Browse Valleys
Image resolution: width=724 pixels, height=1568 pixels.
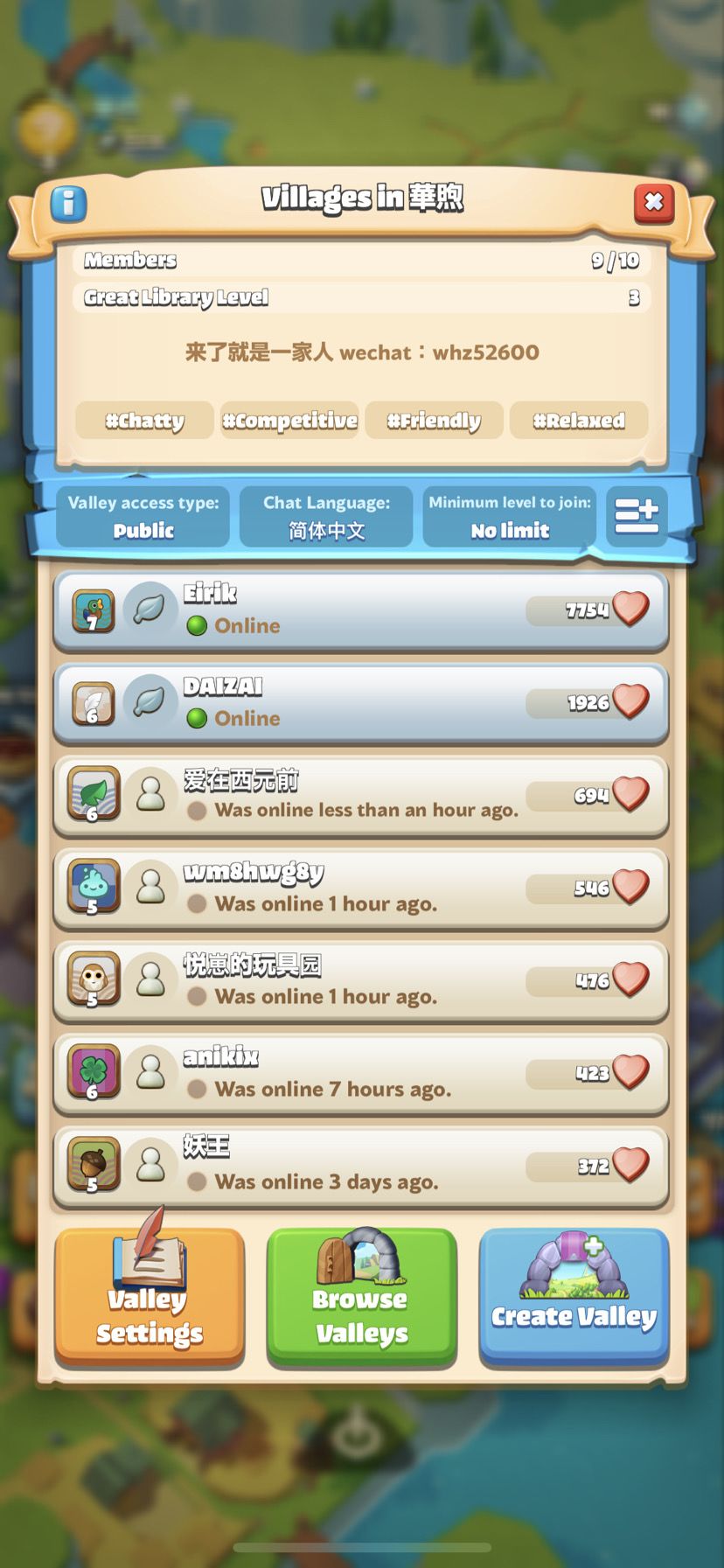tap(361, 1296)
